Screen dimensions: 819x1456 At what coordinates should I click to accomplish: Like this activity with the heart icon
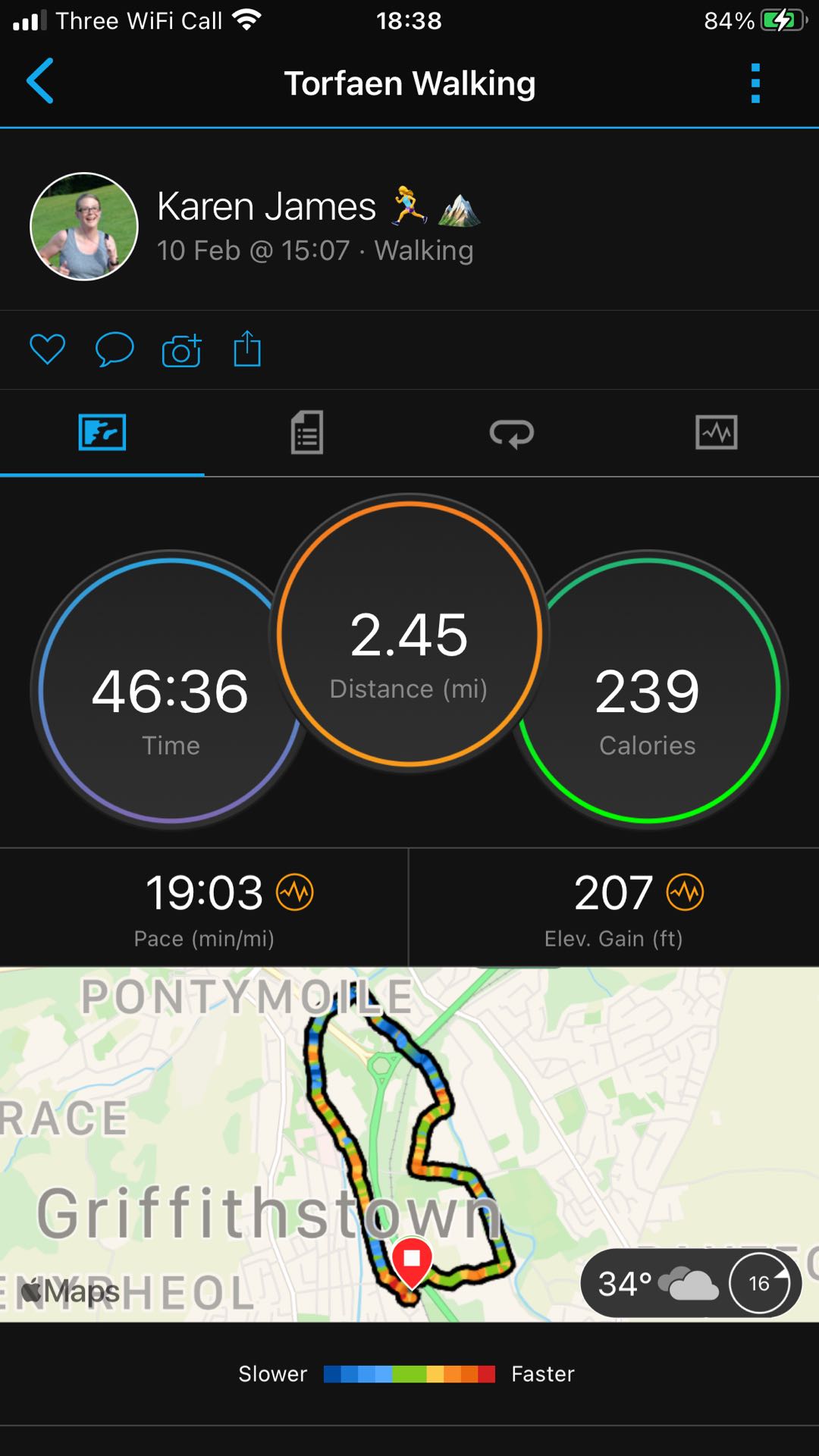click(47, 350)
